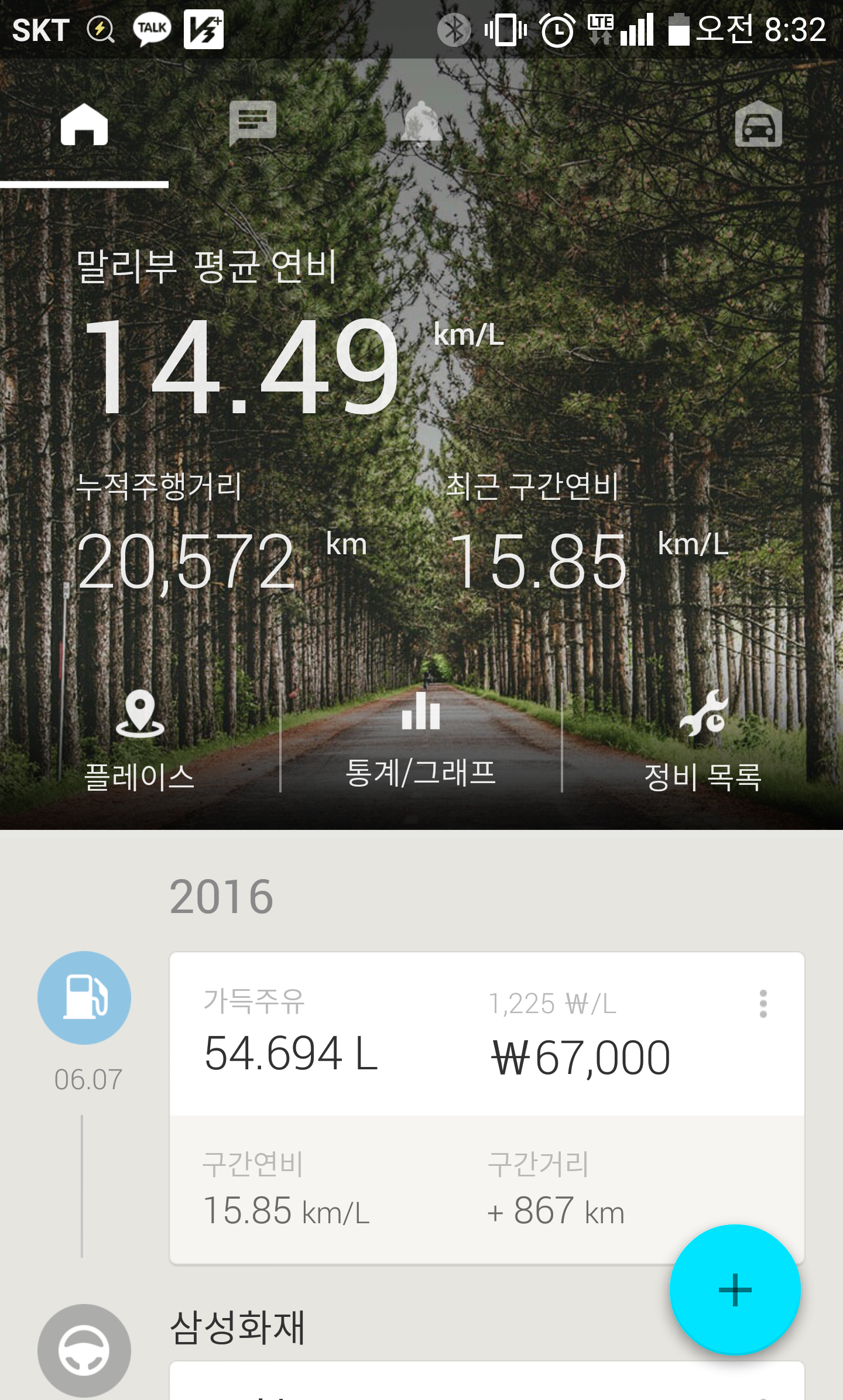Switch to the home tab
Viewport: 843px width, 1400px height.
[x=84, y=125]
